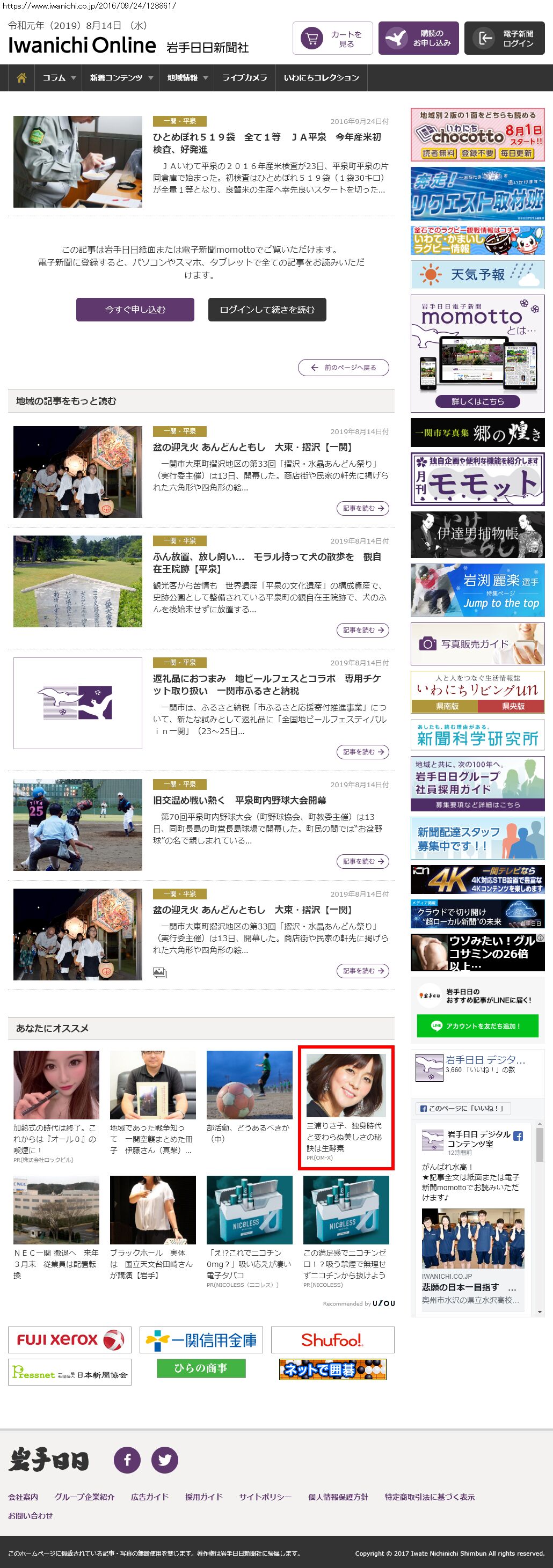This screenshot has height=1568, width=553.
Task: Expand the 地域情報 menu
Action: tap(187, 78)
